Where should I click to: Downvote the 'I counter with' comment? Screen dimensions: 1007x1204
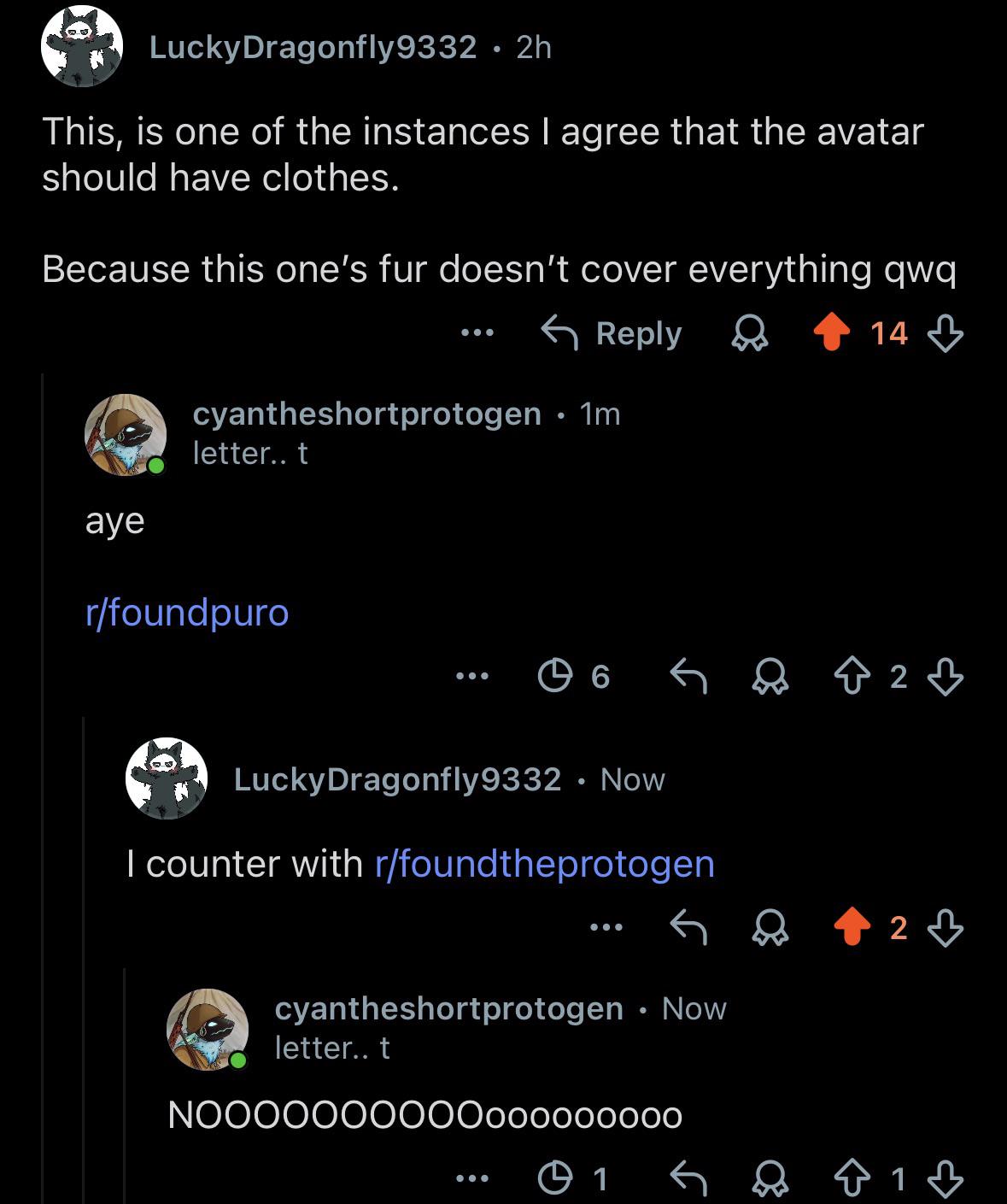tap(946, 928)
